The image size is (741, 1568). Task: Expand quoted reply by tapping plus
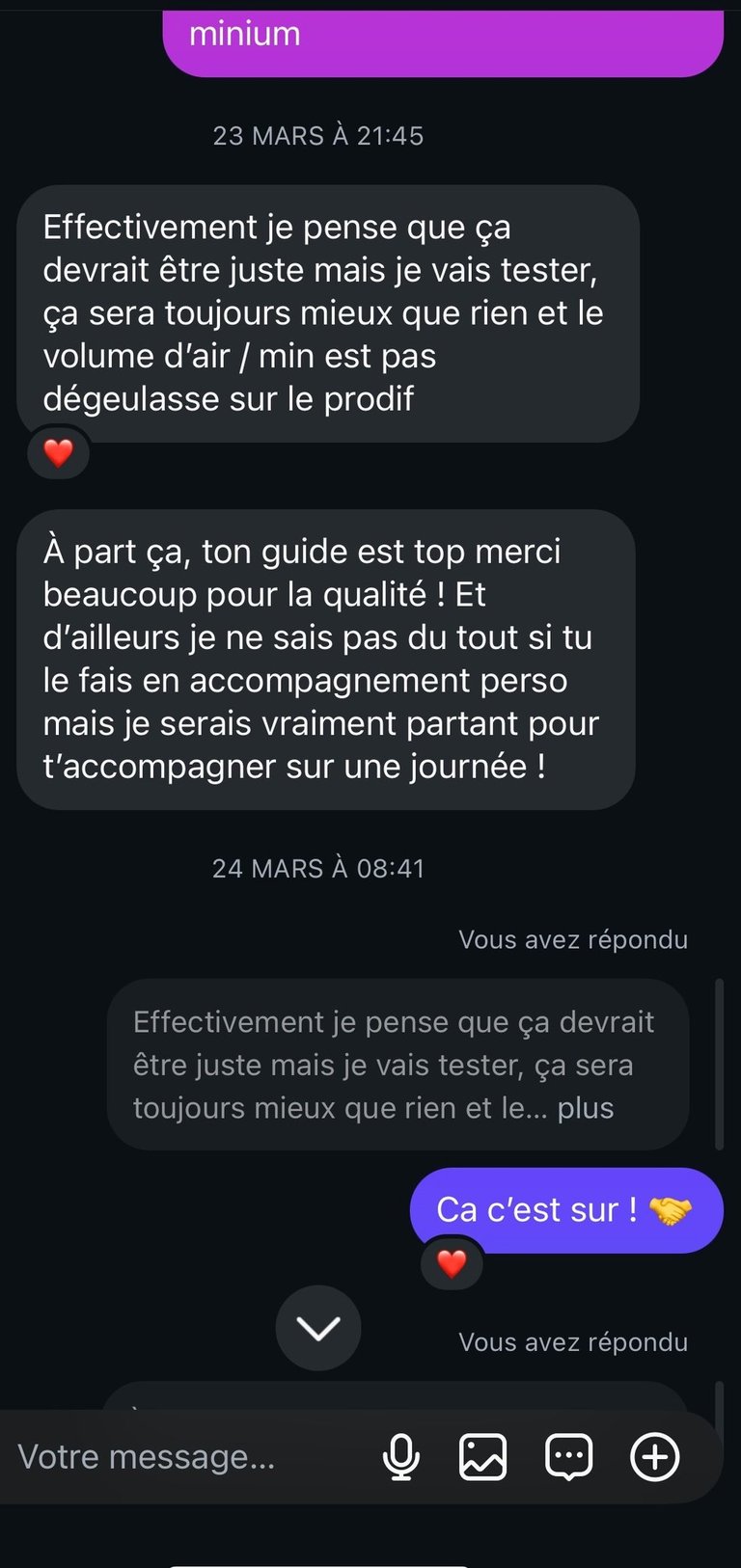(586, 1108)
